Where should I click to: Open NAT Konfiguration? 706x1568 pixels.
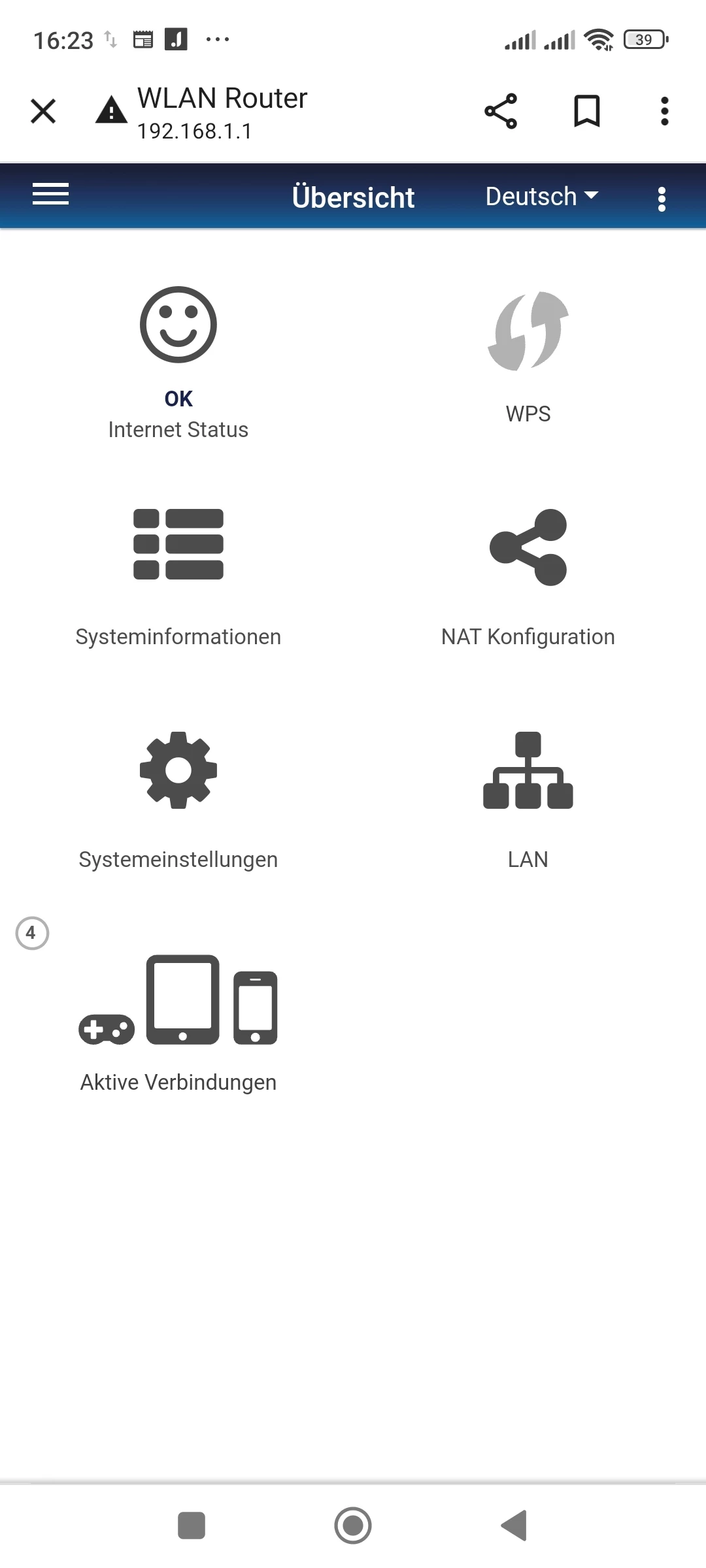(528, 575)
